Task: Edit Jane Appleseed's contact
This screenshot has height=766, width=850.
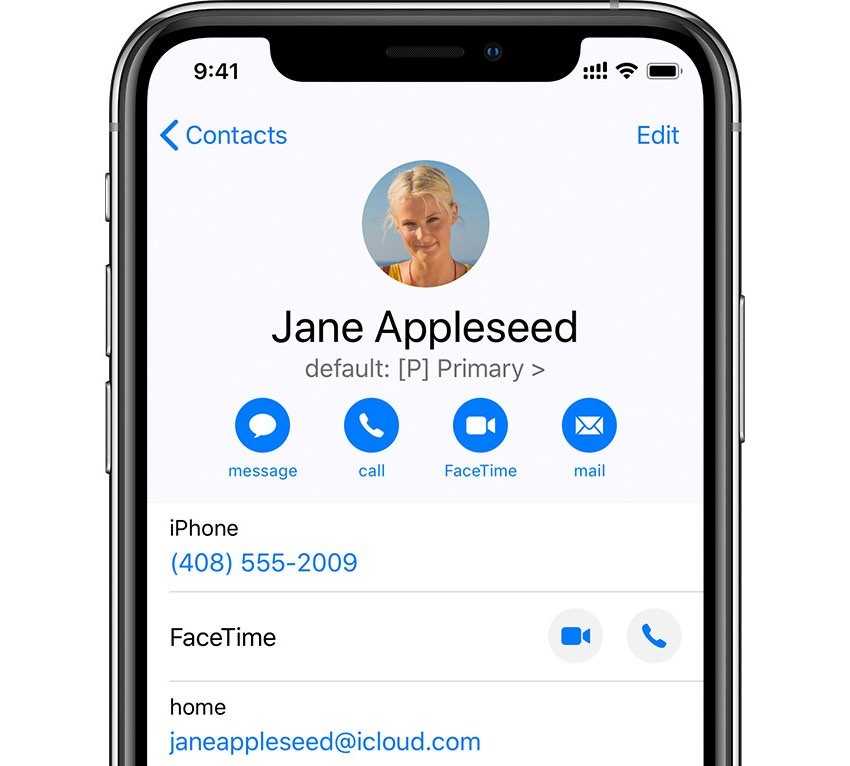Action: pyautogui.click(x=657, y=136)
